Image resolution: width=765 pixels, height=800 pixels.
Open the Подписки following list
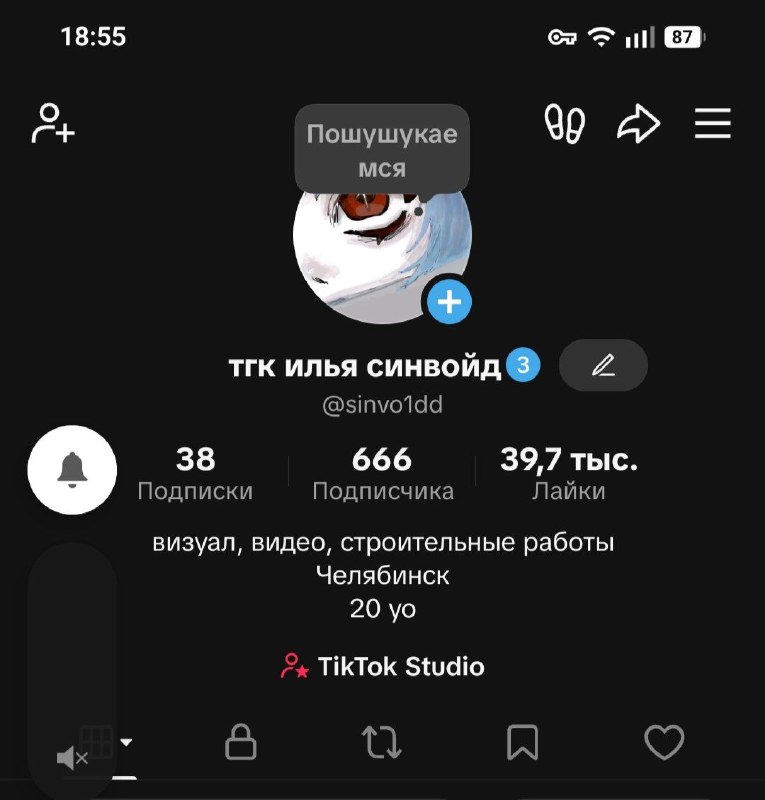click(x=195, y=473)
